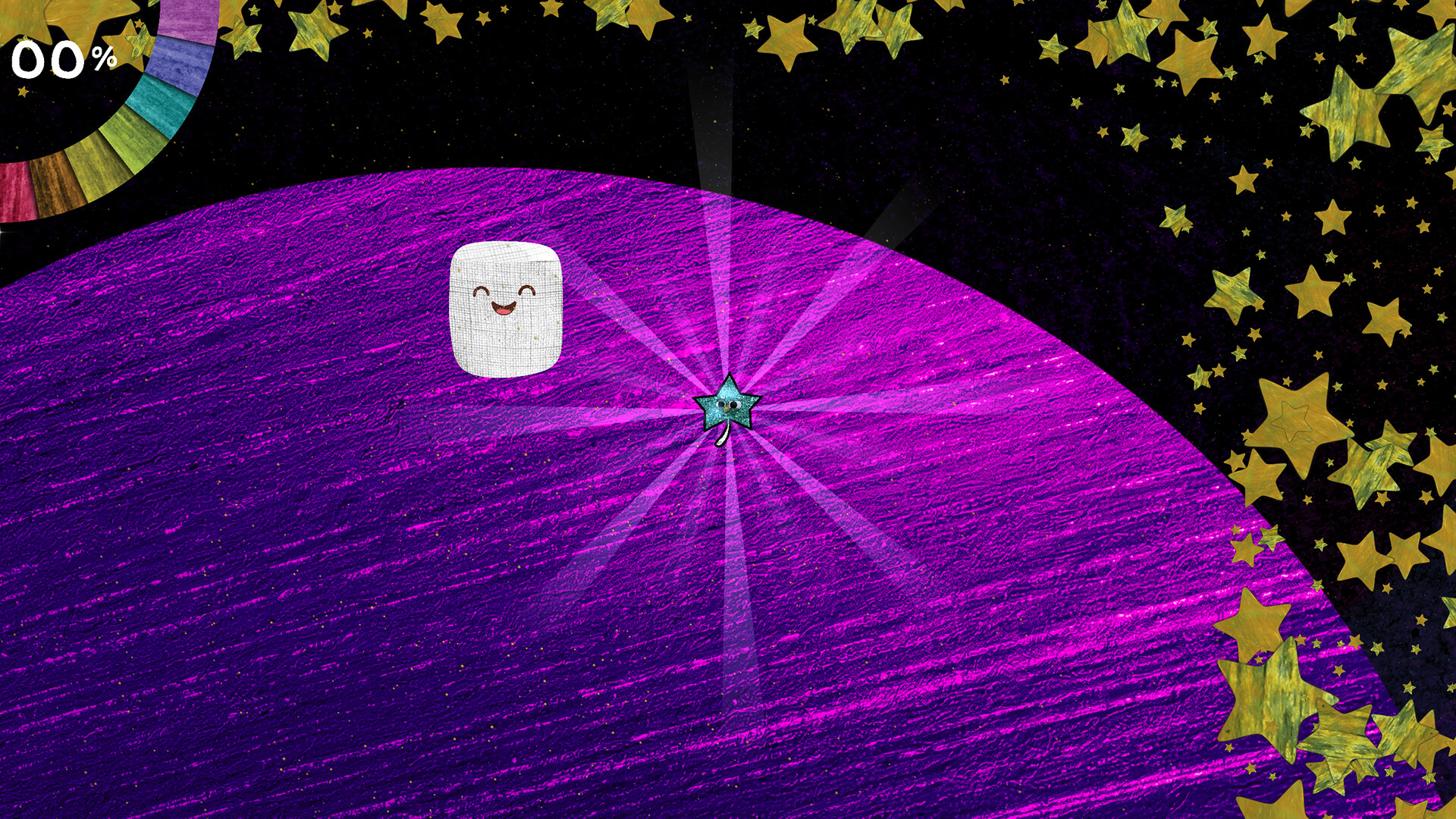Tap the smiling marshmallow character
The width and height of the screenshot is (1456, 819).
click(x=506, y=309)
